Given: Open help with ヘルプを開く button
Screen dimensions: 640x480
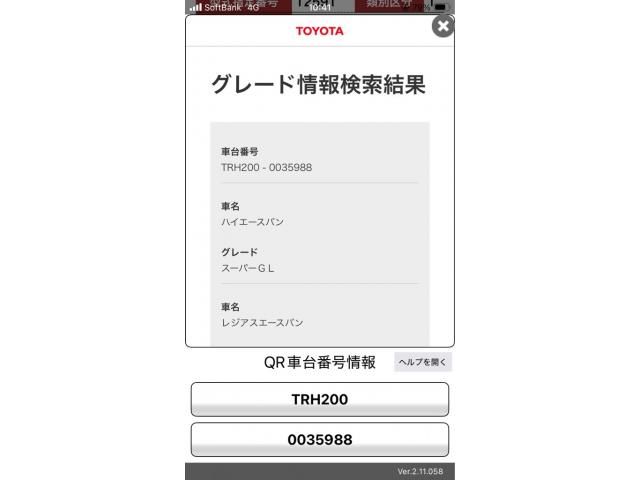Looking at the screenshot, I should (422, 362).
